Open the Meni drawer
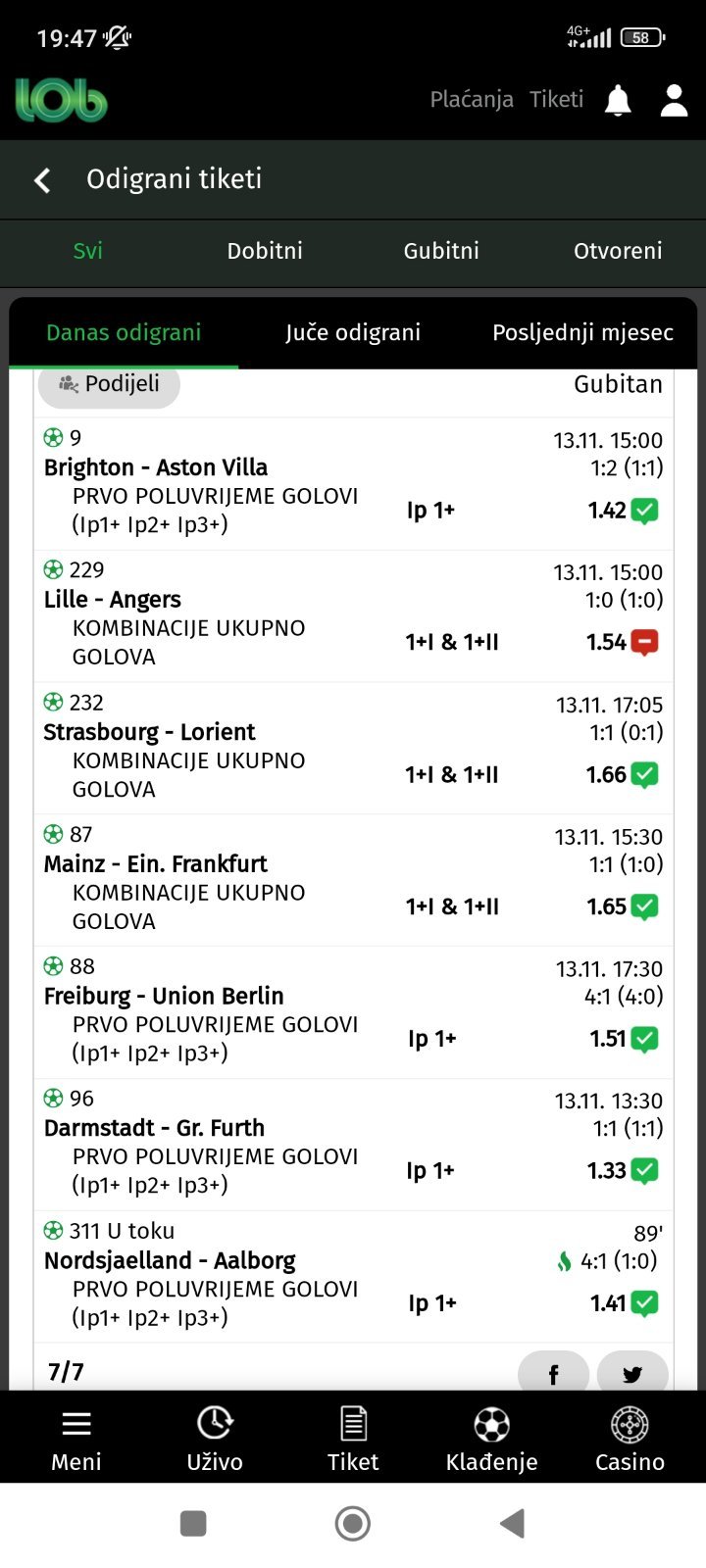 (76, 1439)
